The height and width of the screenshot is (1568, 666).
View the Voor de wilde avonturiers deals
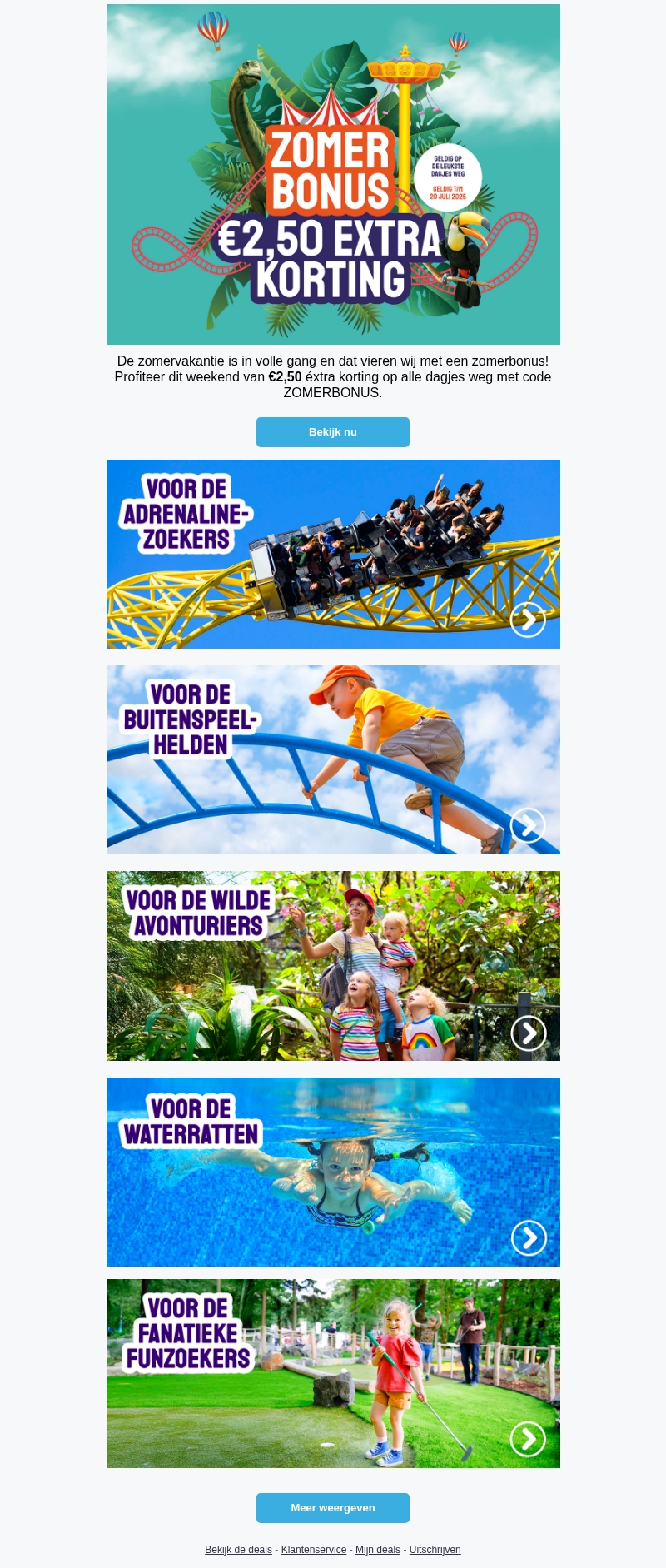point(333,966)
